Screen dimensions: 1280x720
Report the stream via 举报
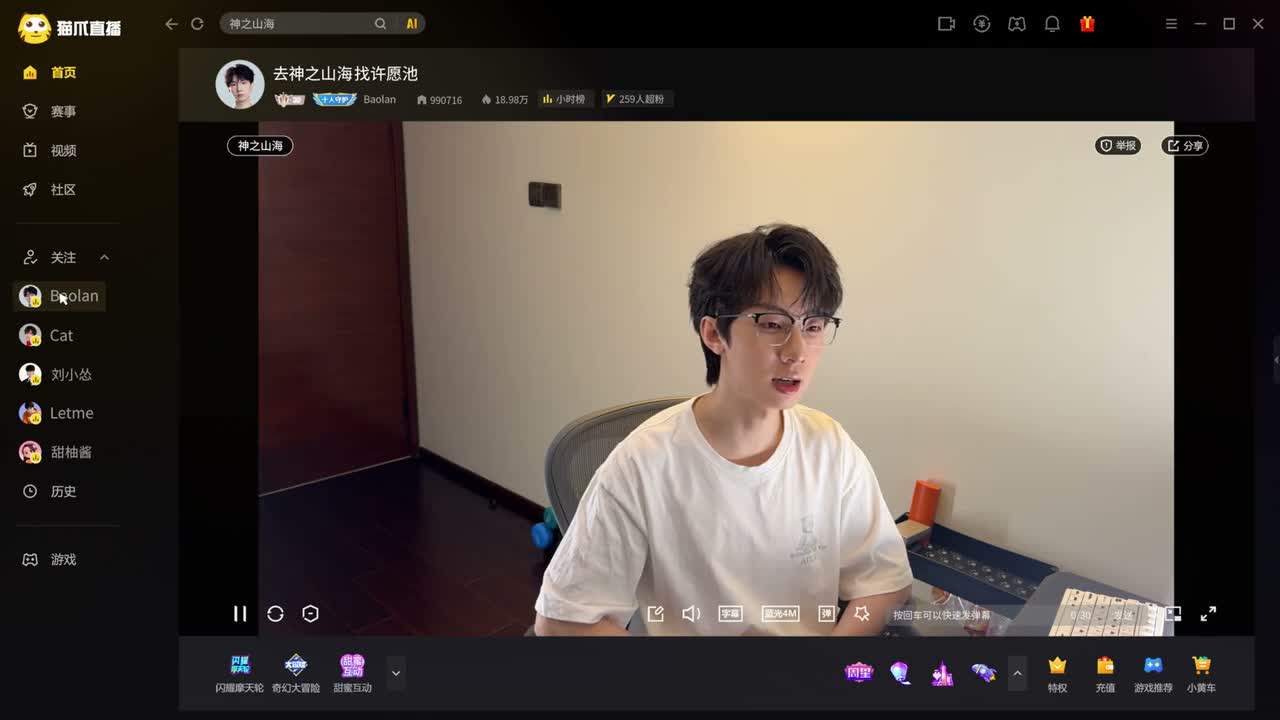1118,146
